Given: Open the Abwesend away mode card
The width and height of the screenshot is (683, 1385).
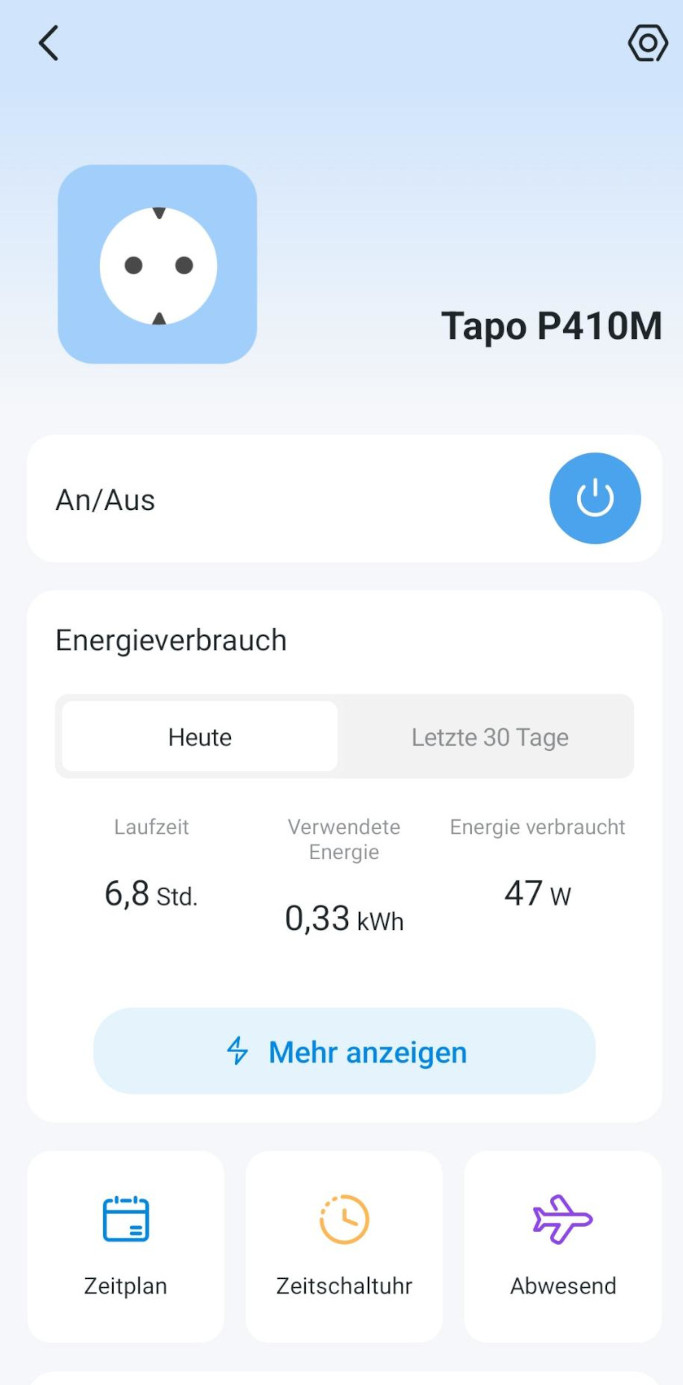Looking at the screenshot, I should click(x=563, y=1246).
